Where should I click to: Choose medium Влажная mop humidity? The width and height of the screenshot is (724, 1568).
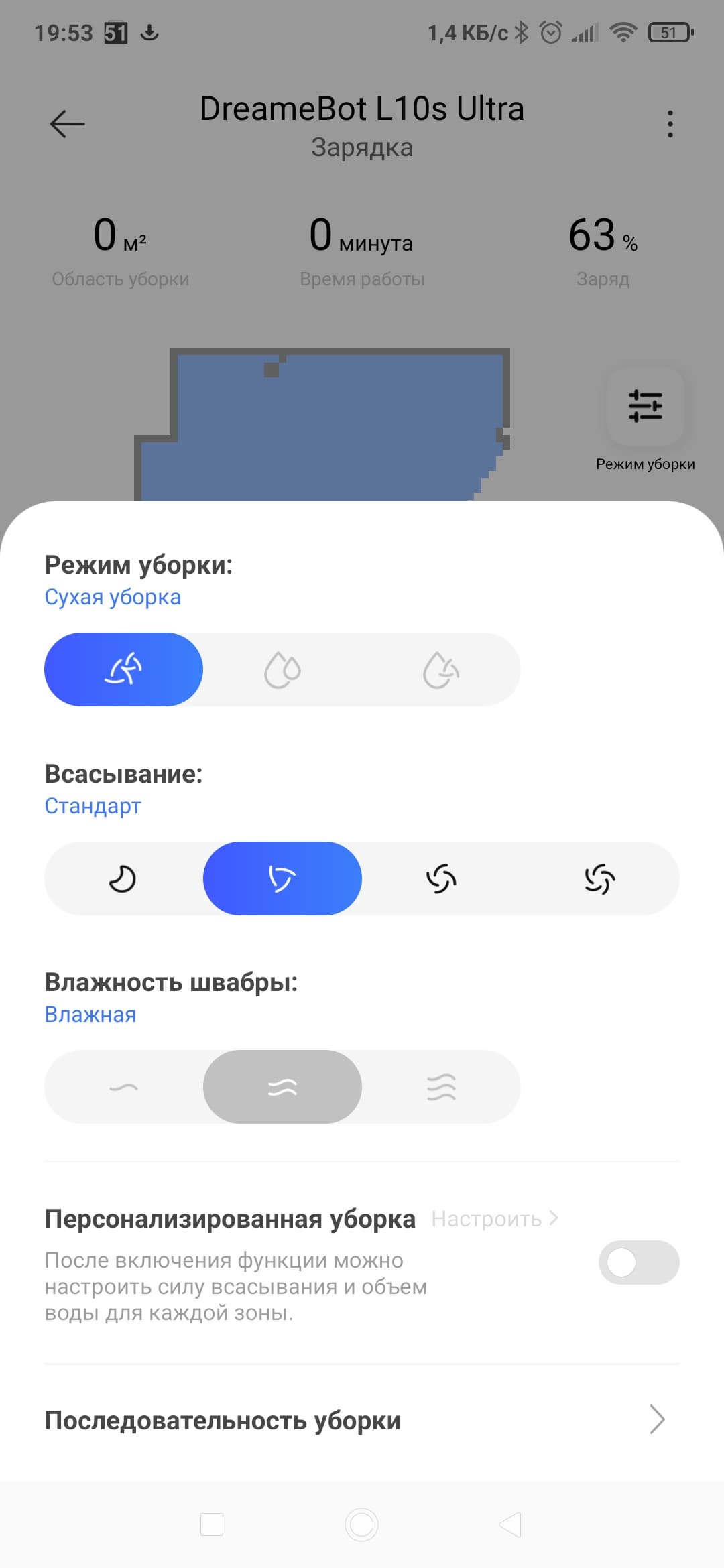coord(282,1087)
